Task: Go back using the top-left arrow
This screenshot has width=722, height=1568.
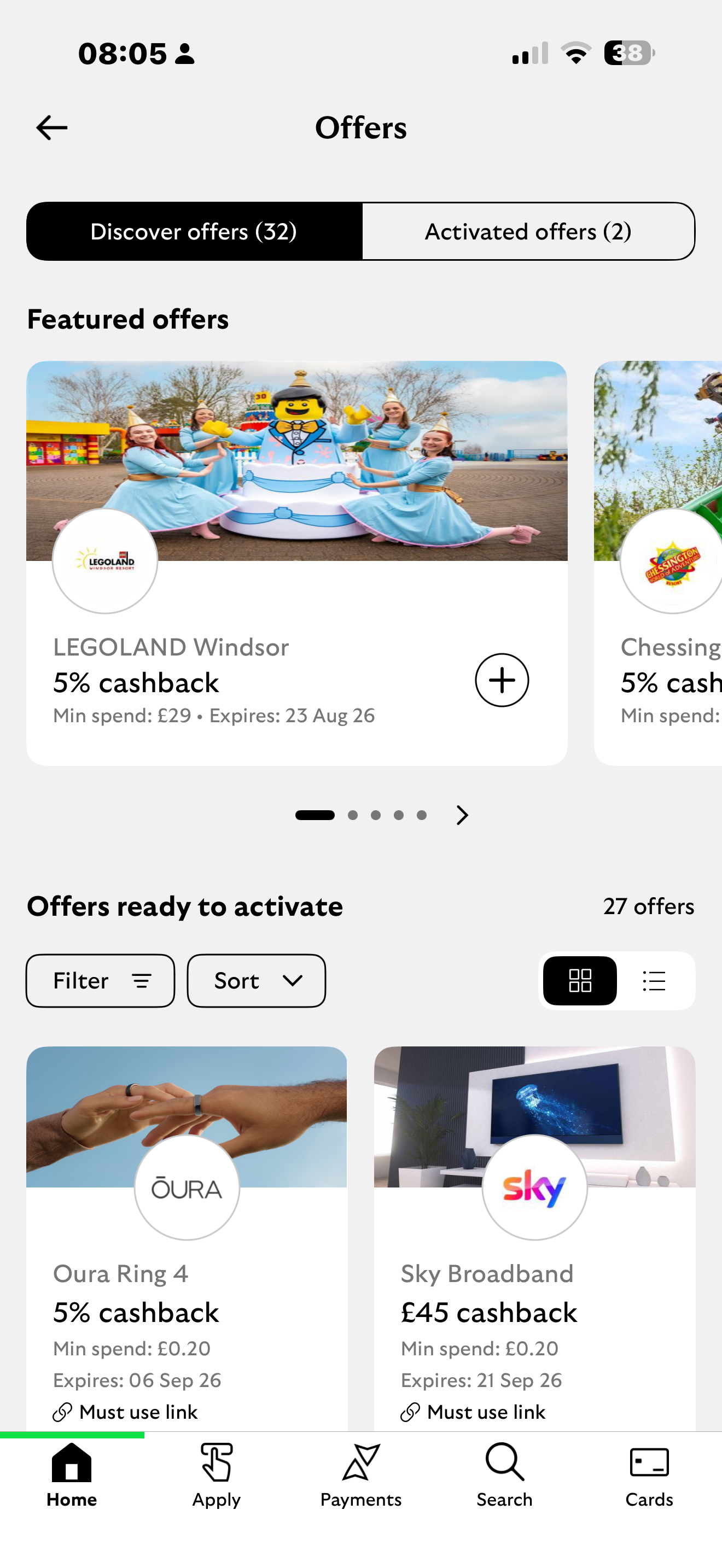Action: pyautogui.click(x=52, y=128)
